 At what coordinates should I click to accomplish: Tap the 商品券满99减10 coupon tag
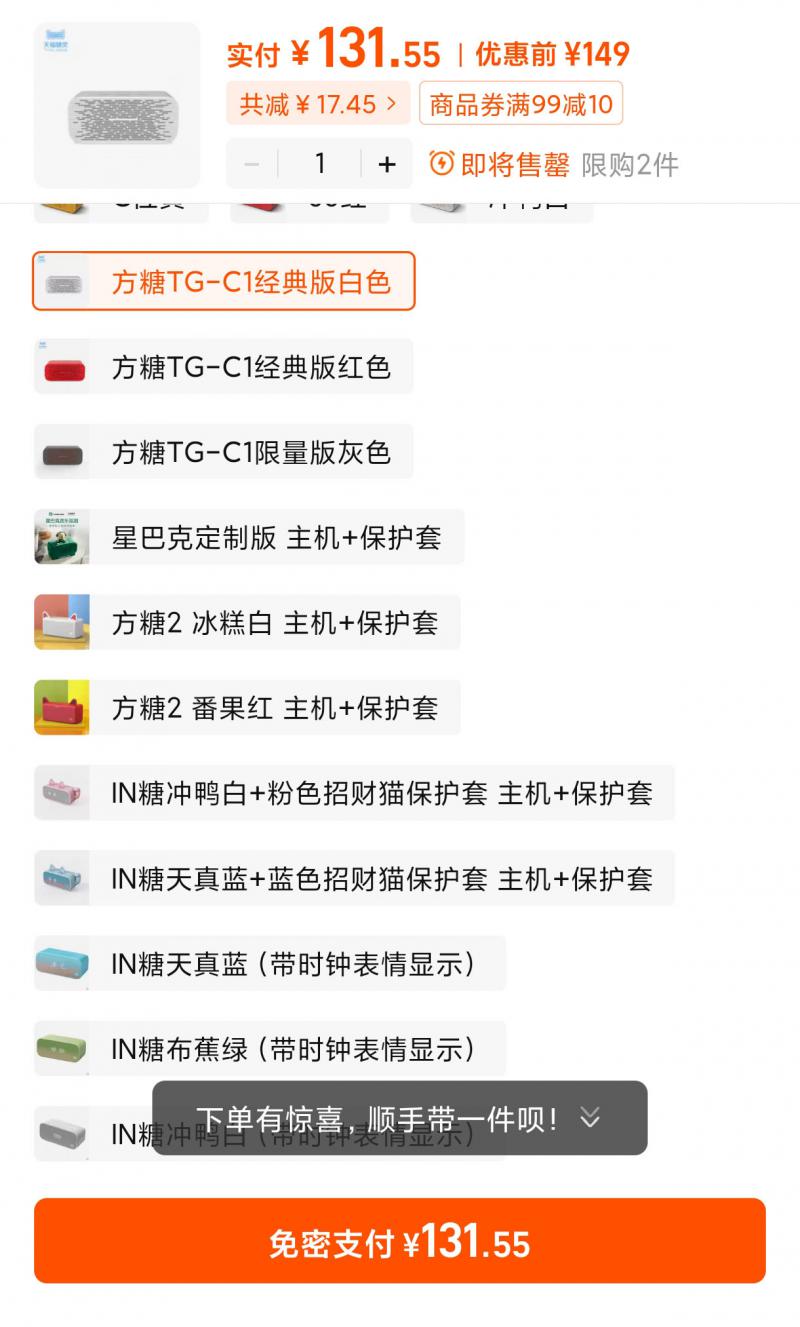[521, 103]
